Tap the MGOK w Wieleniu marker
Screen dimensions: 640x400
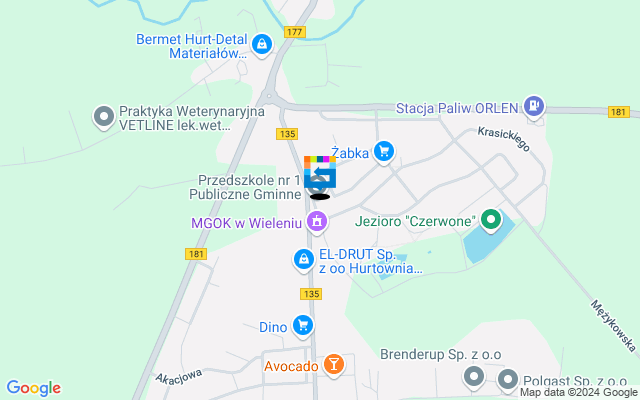click(x=317, y=221)
